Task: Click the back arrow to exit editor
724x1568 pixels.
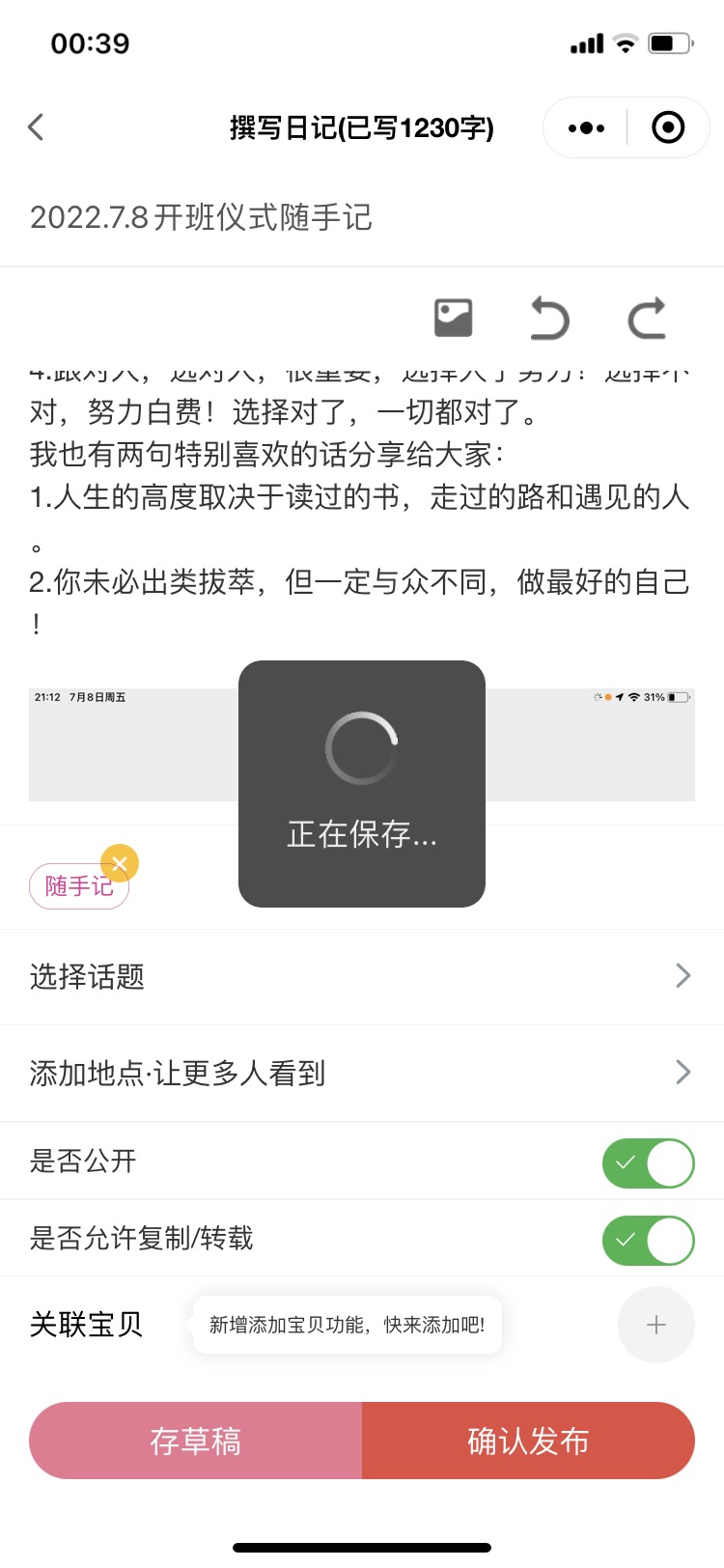Action: point(36,126)
